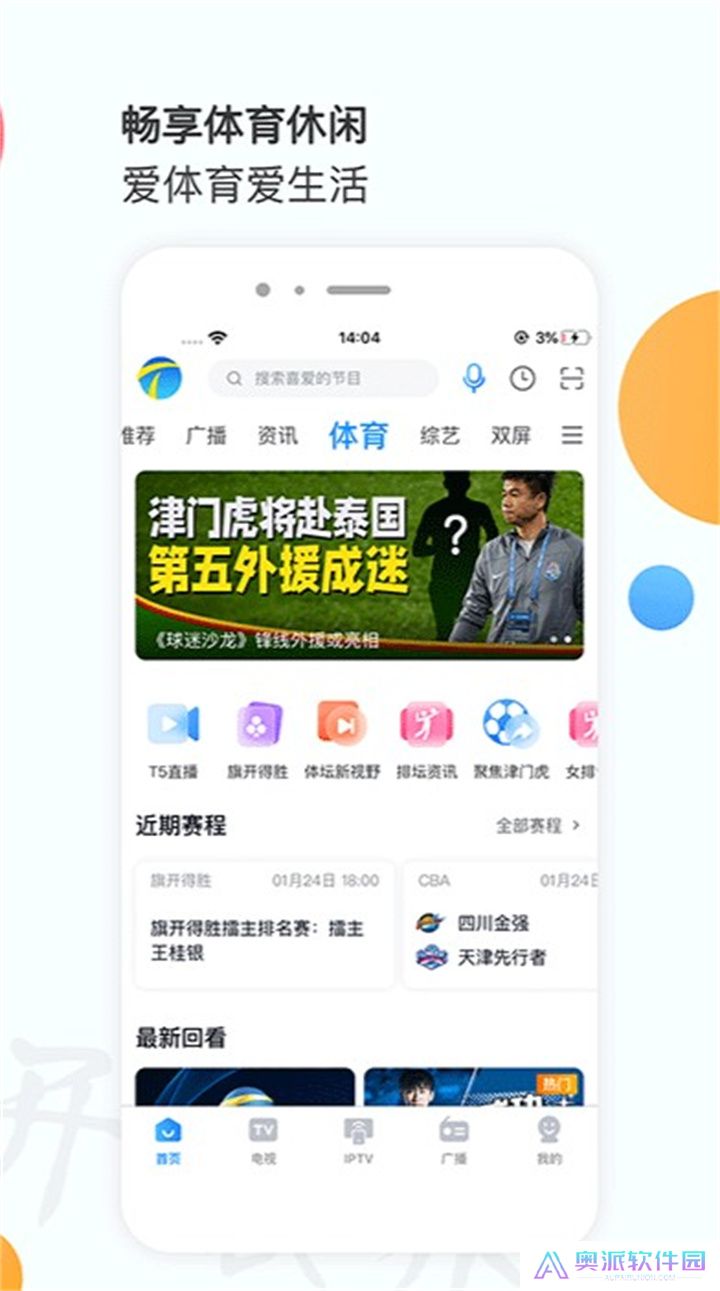Screen dimensions: 720x1291
Task: Tap the voice search microphone icon
Action: tap(472, 379)
